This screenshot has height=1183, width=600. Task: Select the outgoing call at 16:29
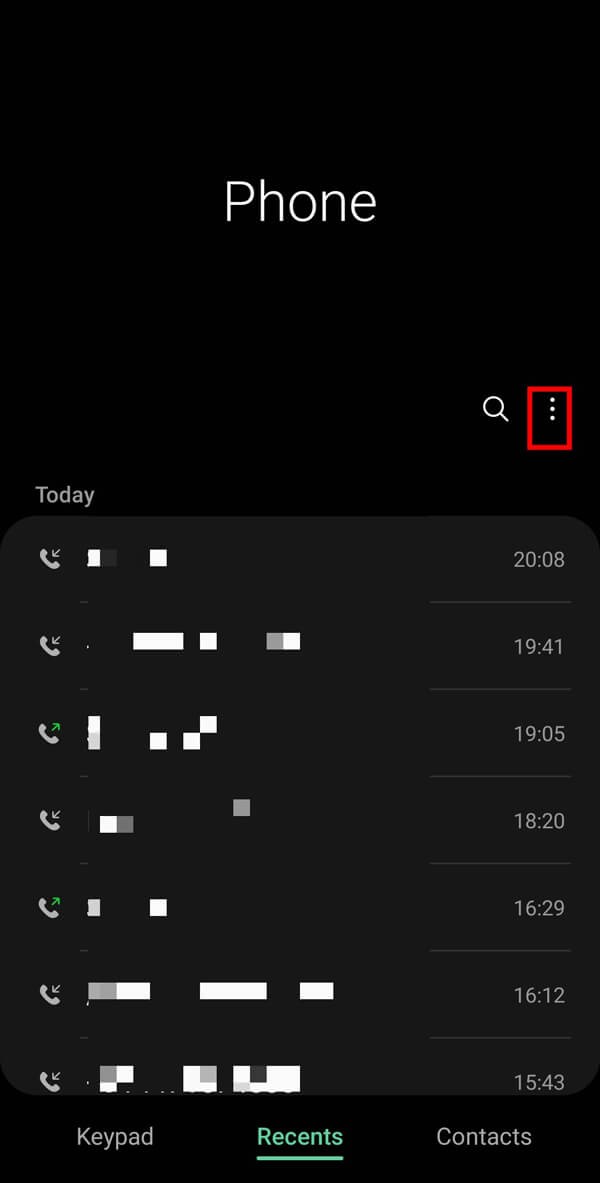(x=300, y=908)
